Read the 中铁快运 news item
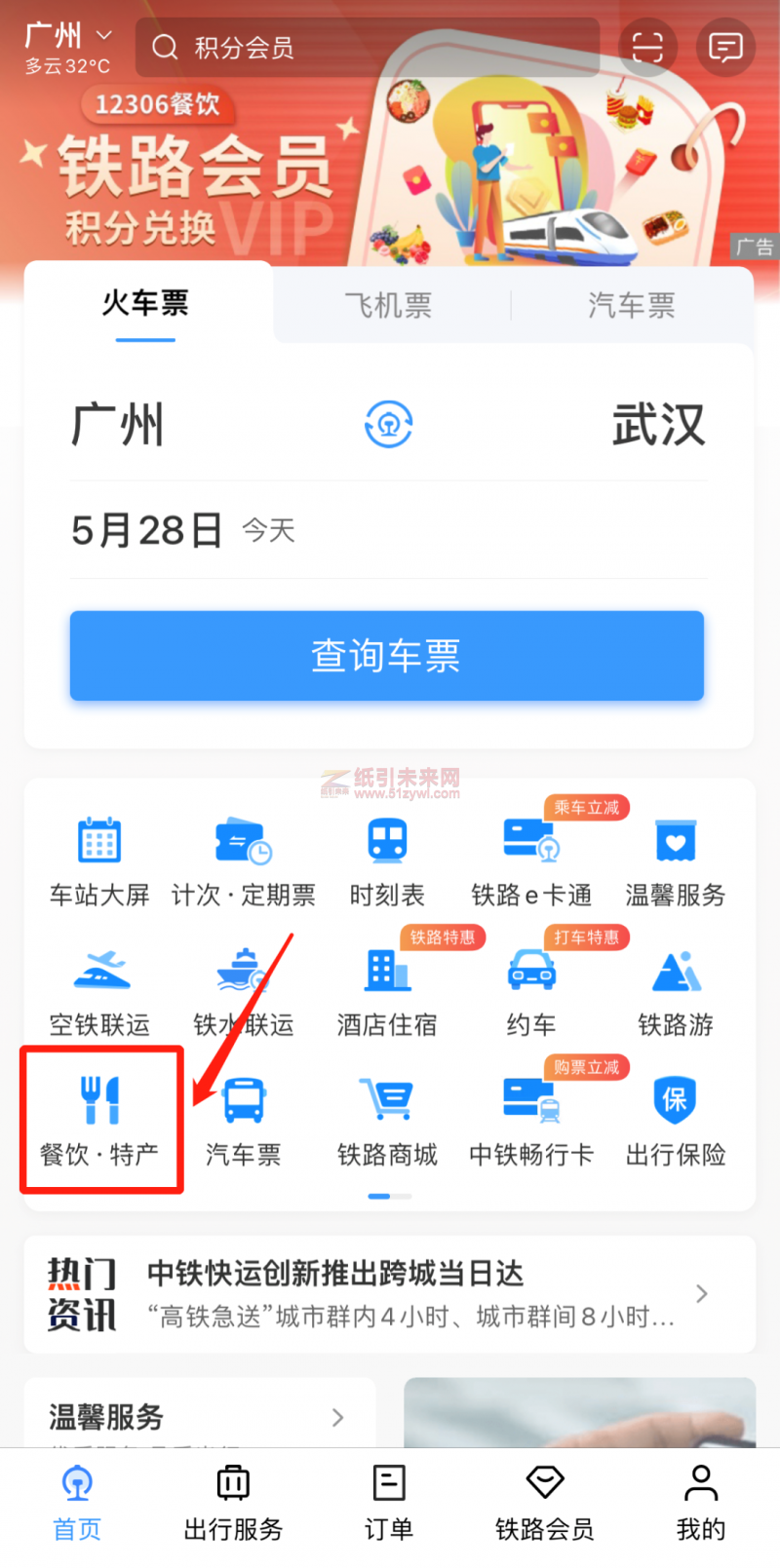Image resolution: width=780 pixels, height=1568 pixels. (x=409, y=1294)
